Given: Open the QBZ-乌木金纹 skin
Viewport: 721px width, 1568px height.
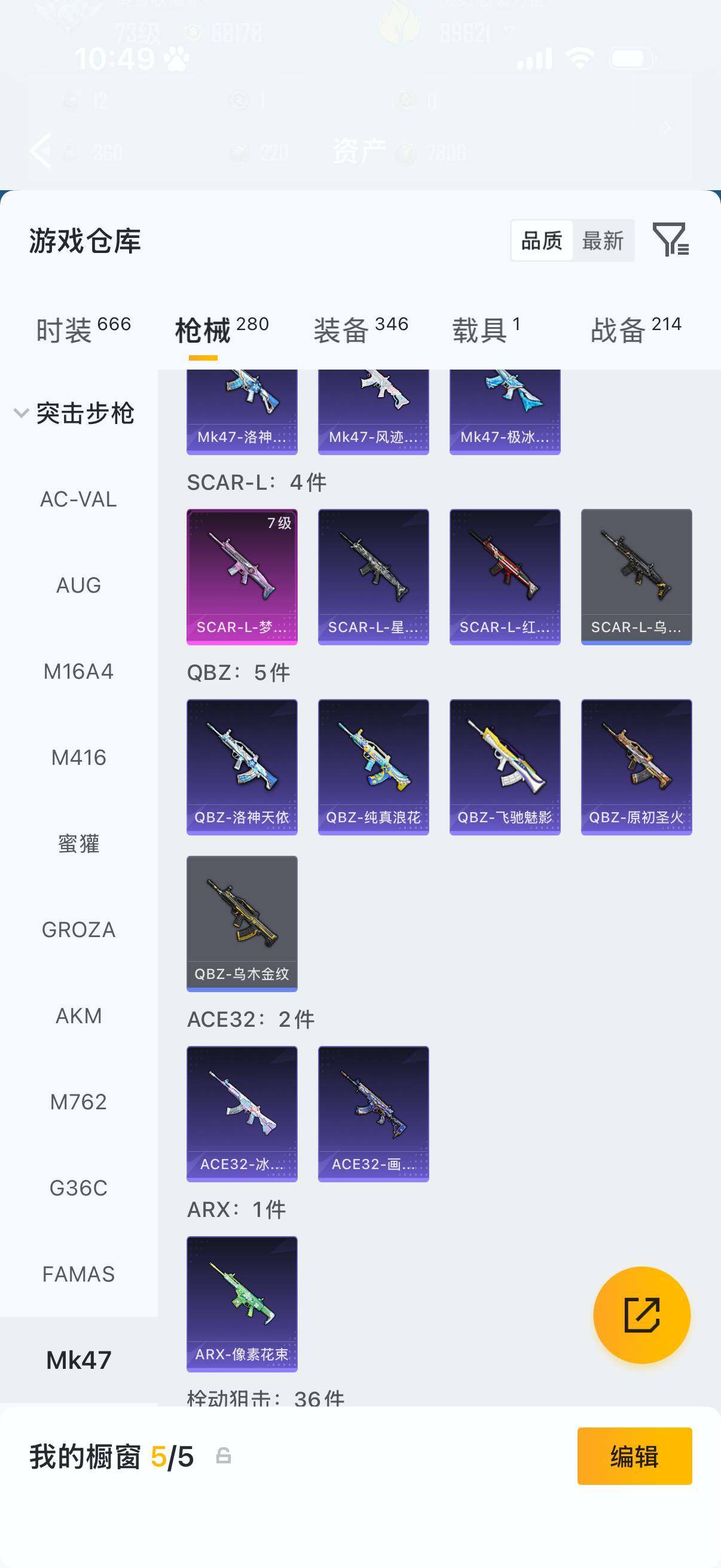Looking at the screenshot, I should click(x=242, y=923).
